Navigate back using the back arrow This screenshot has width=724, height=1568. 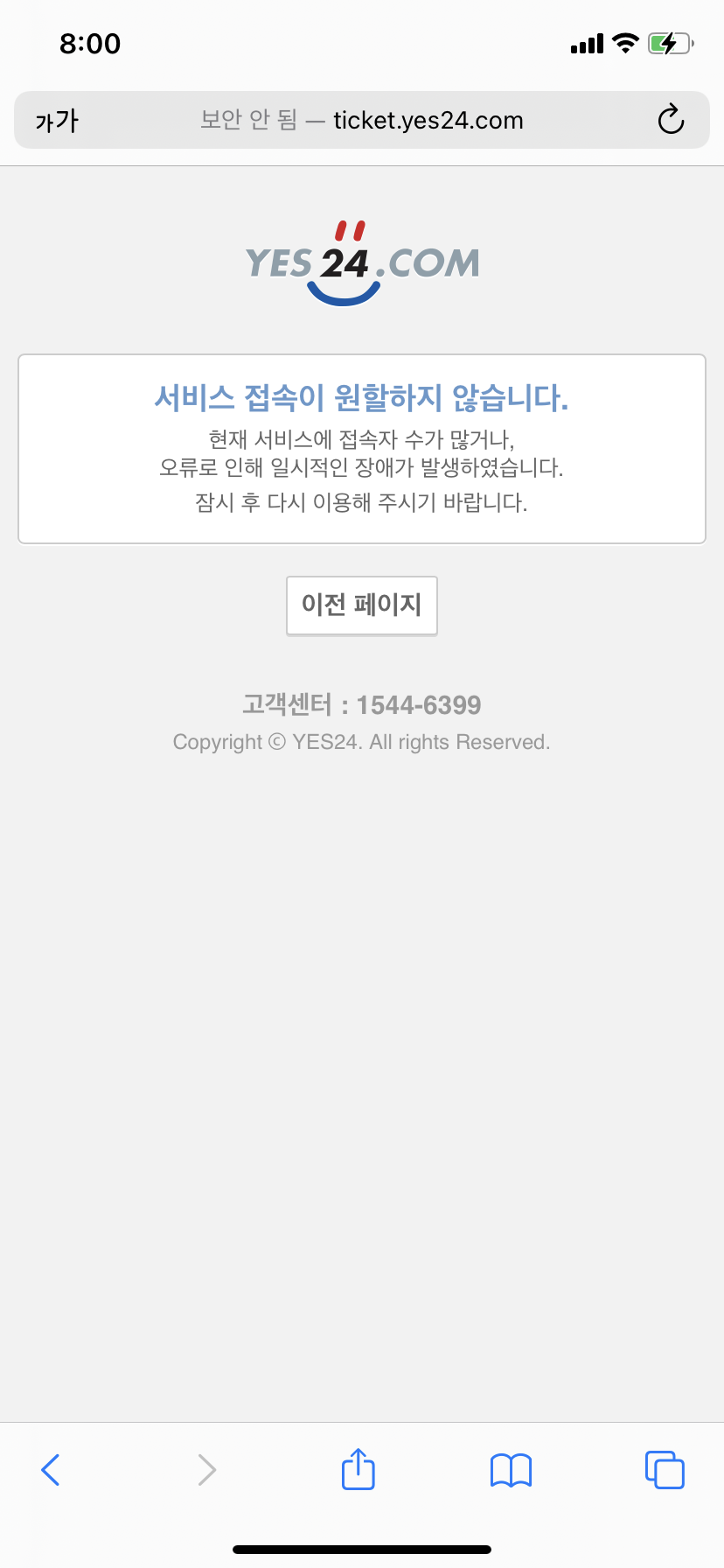[x=50, y=1469]
